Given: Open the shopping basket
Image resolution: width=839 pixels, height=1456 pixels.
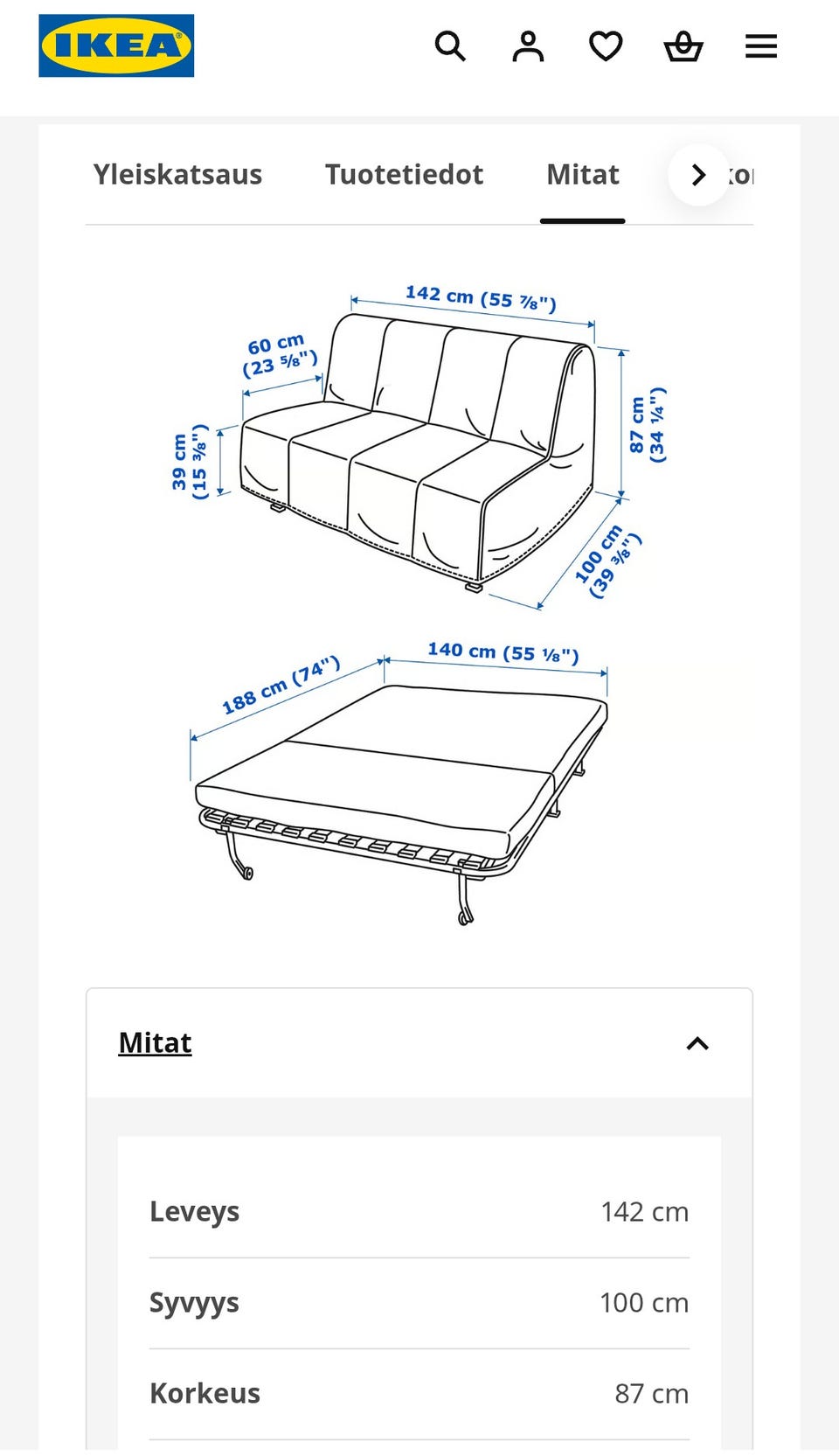Looking at the screenshot, I should coord(683,45).
